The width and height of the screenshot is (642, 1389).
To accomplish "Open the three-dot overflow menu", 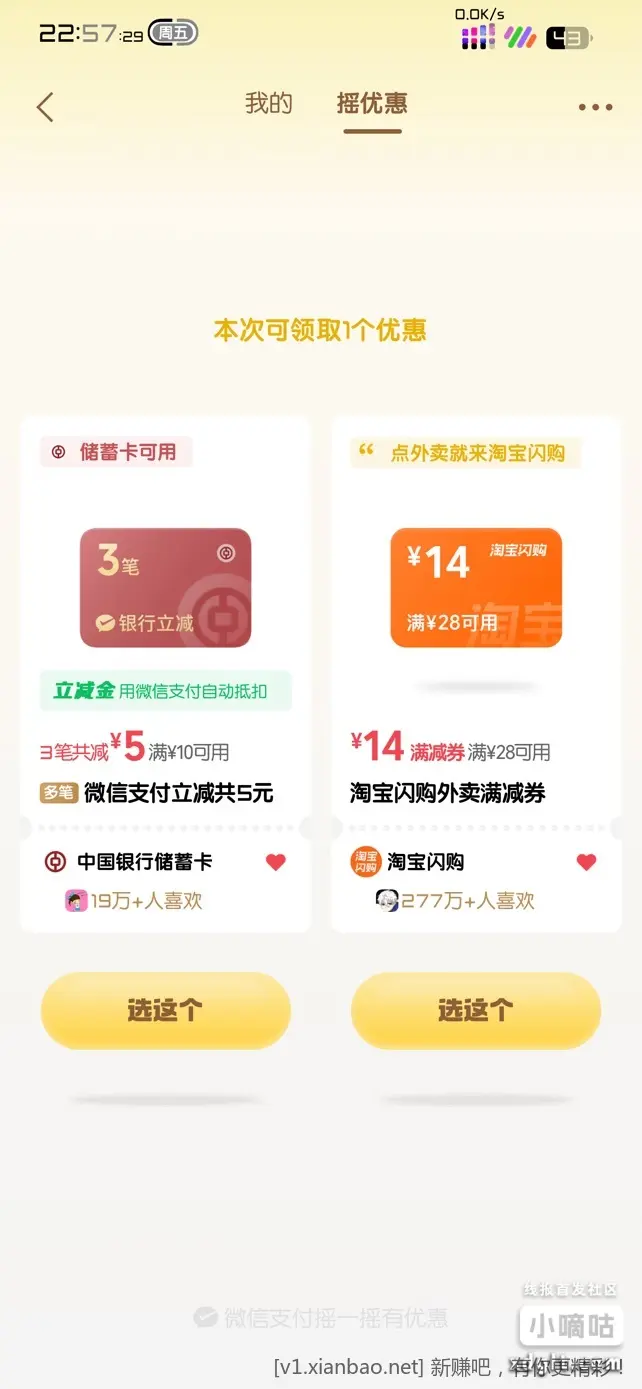I will [x=595, y=108].
